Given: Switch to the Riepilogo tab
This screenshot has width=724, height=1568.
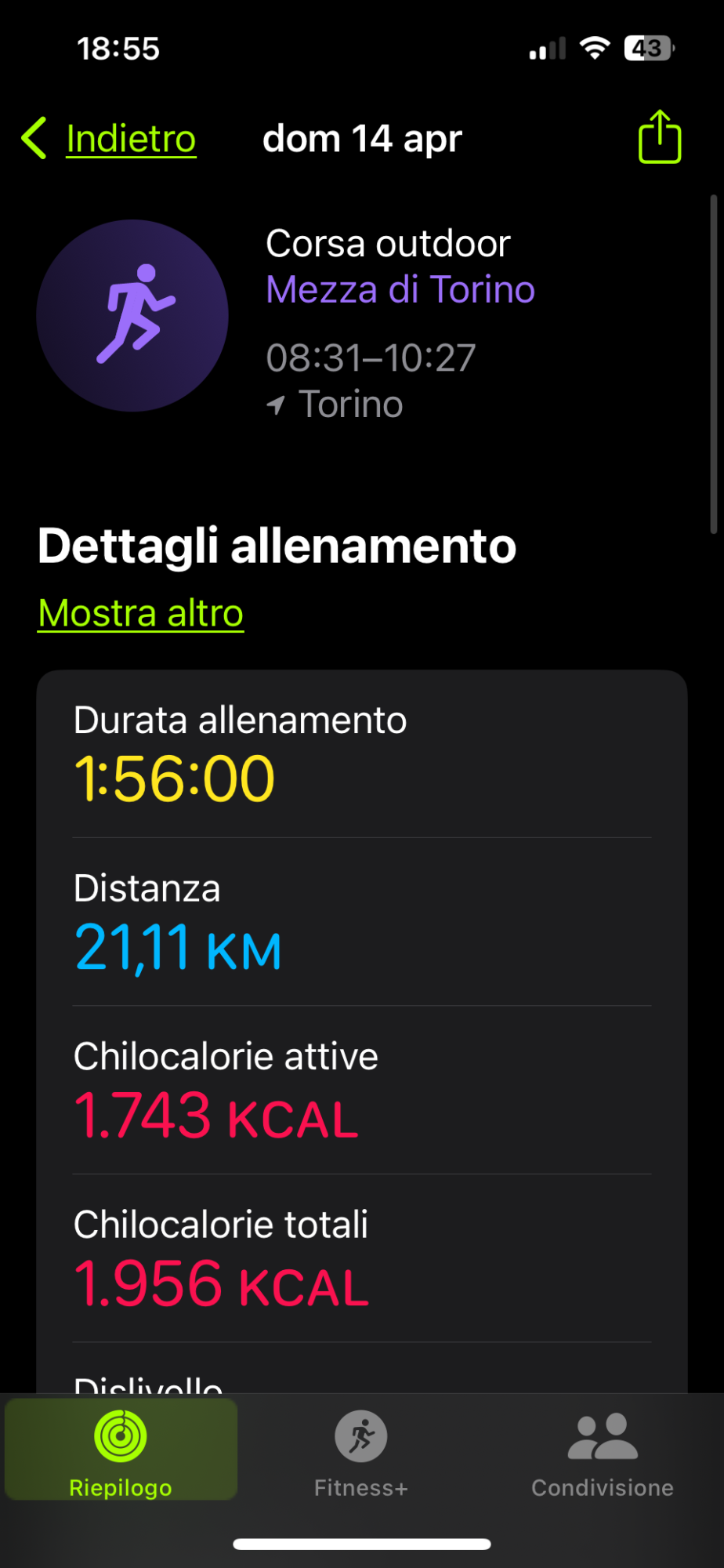Looking at the screenshot, I should pos(121,1451).
